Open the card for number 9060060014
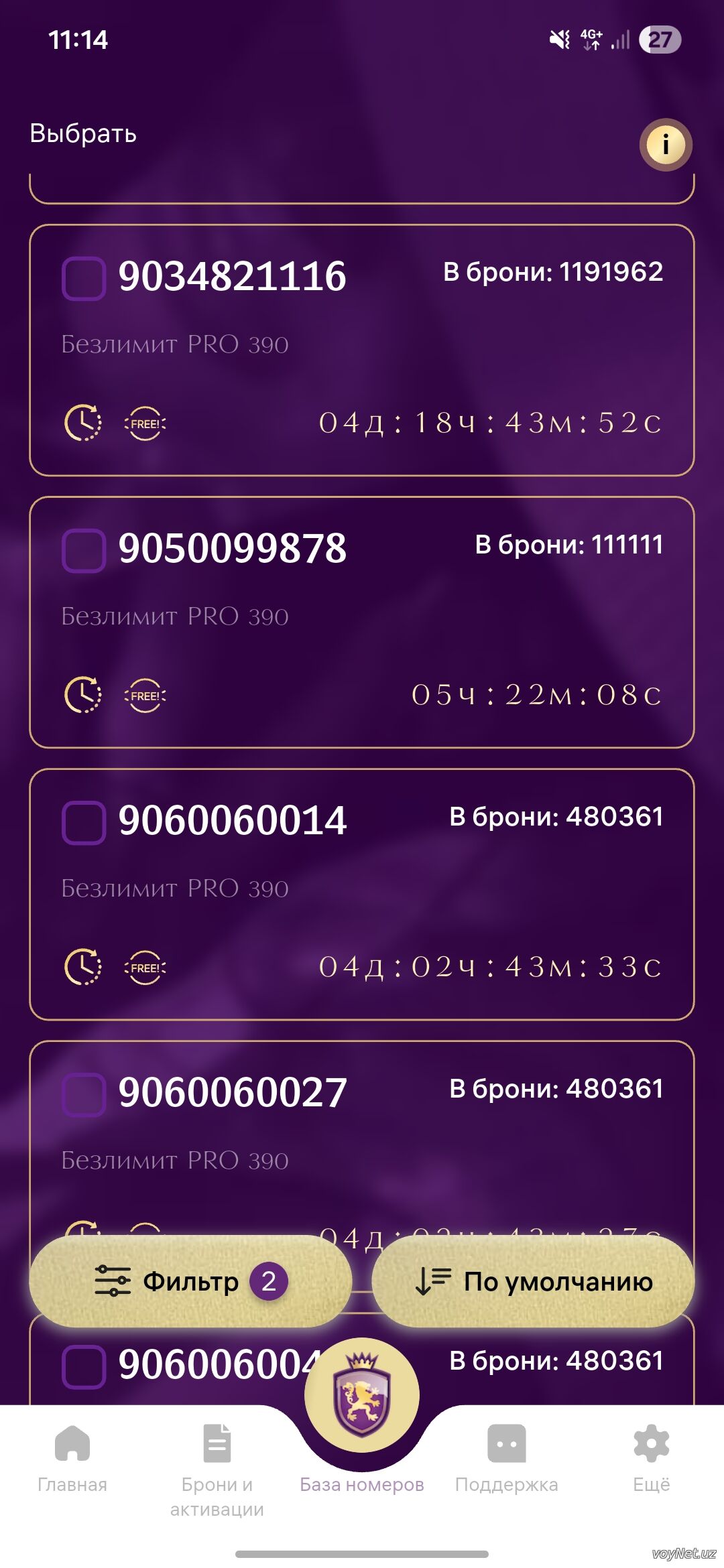The image size is (724, 1568). (x=362, y=891)
